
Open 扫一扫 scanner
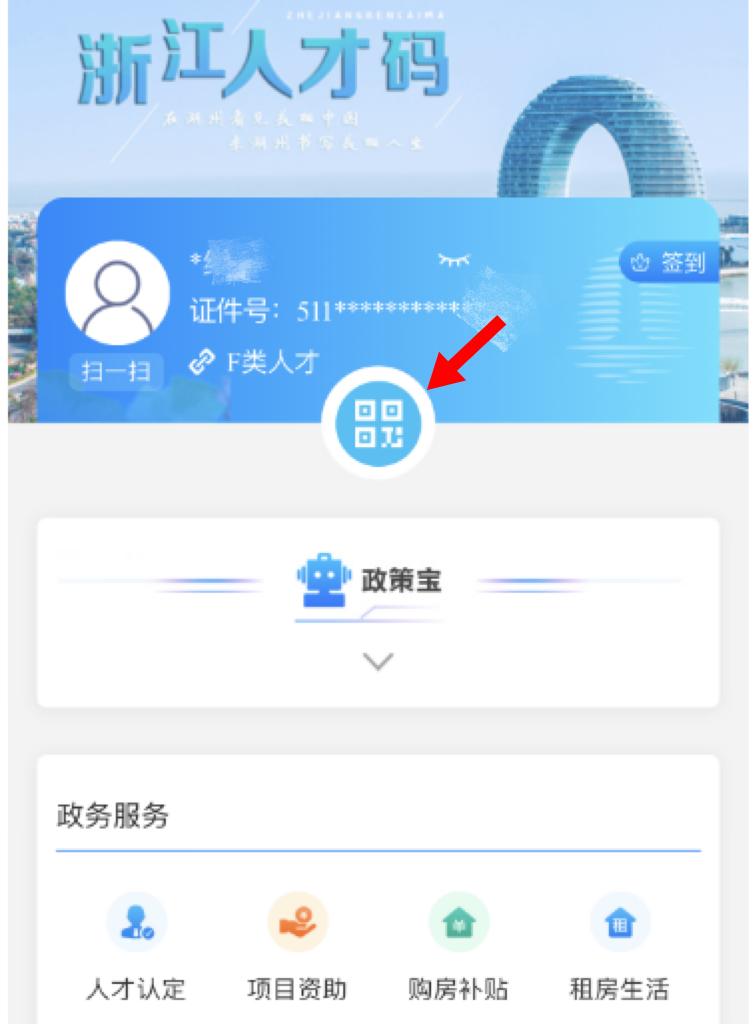coord(116,372)
